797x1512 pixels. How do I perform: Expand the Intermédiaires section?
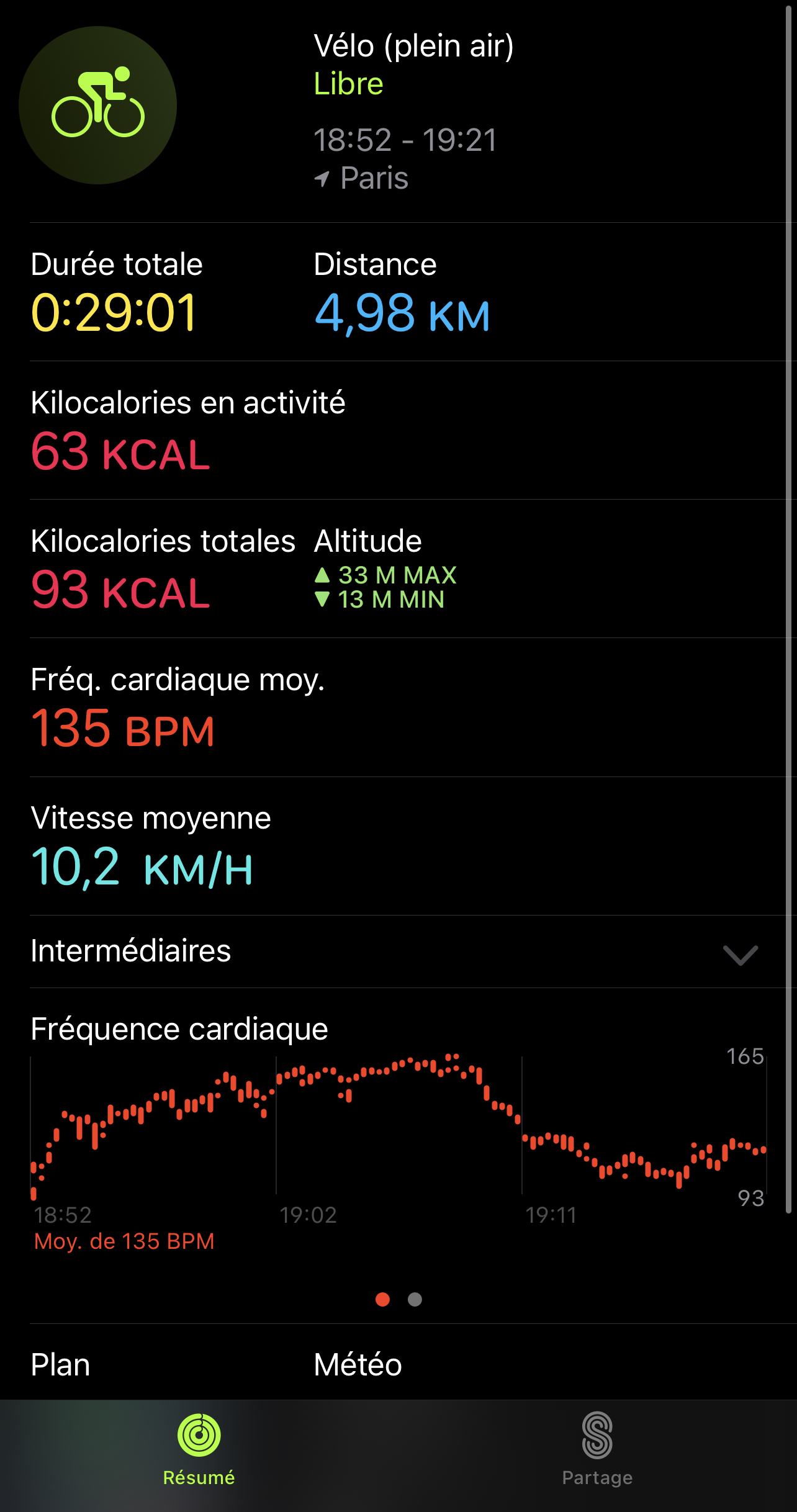(397, 952)
